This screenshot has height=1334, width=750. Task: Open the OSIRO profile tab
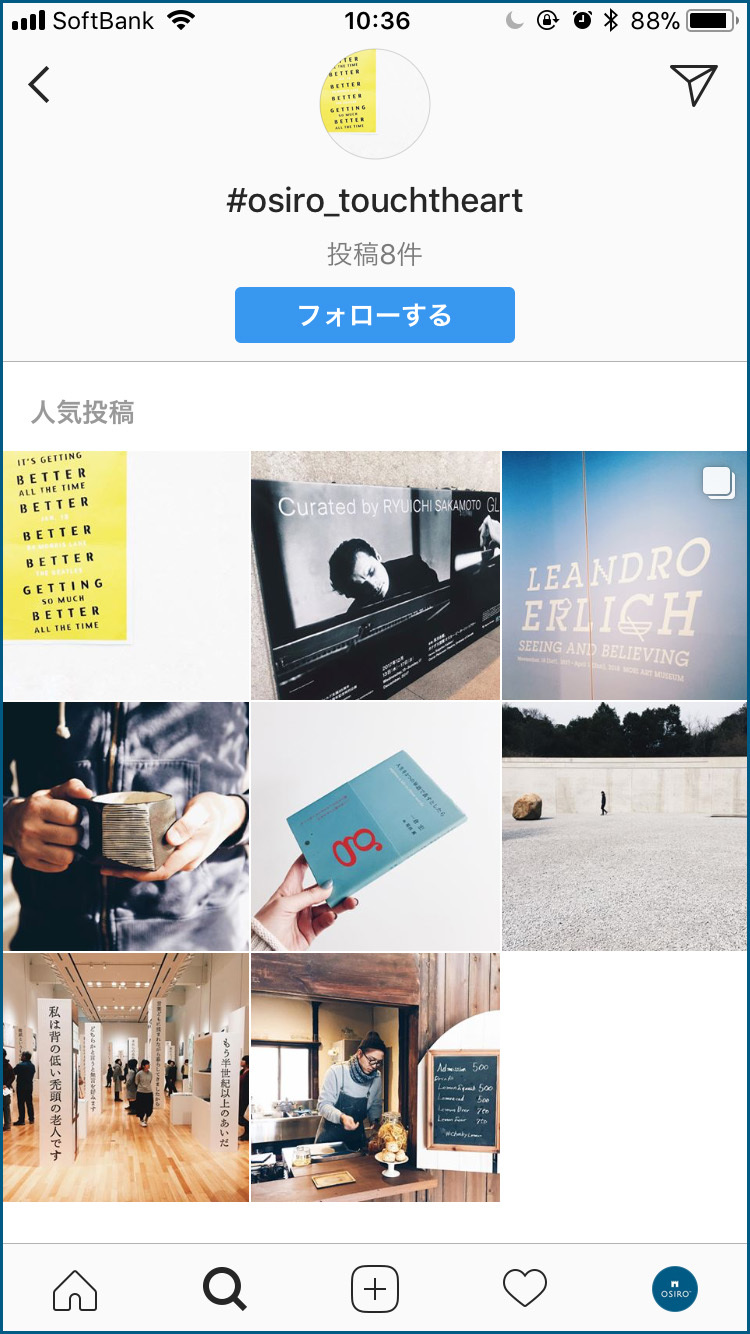pos(675,1289)
